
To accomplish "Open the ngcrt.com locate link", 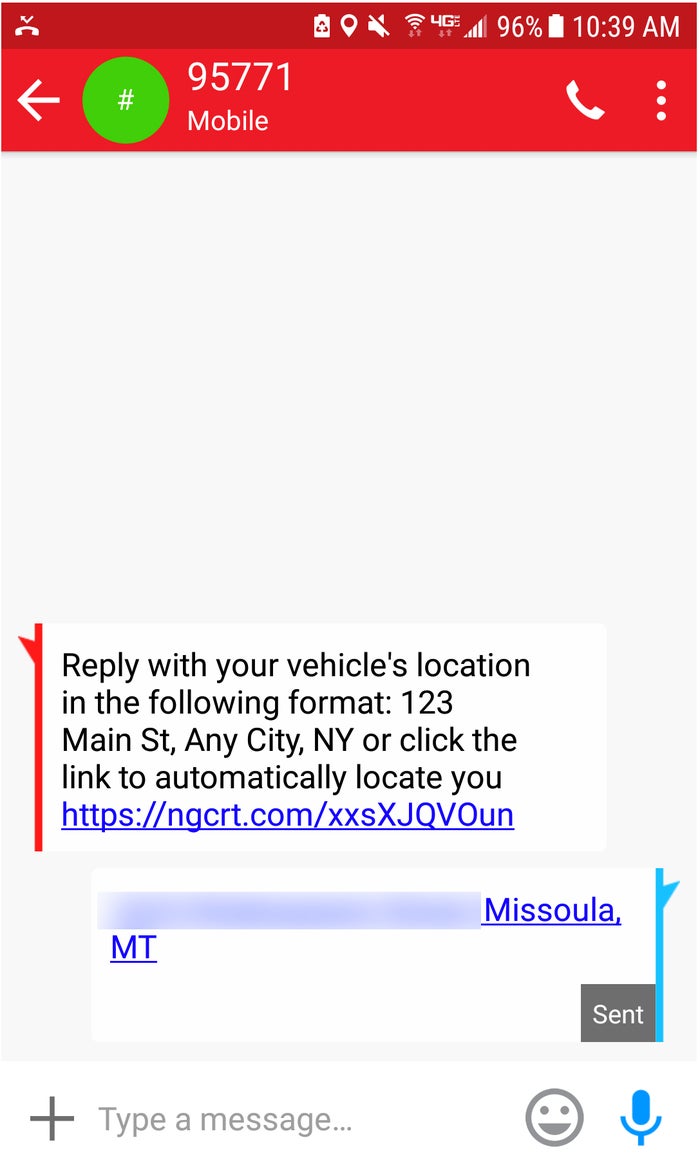I will pyautogui.click(x=288, y=815).
